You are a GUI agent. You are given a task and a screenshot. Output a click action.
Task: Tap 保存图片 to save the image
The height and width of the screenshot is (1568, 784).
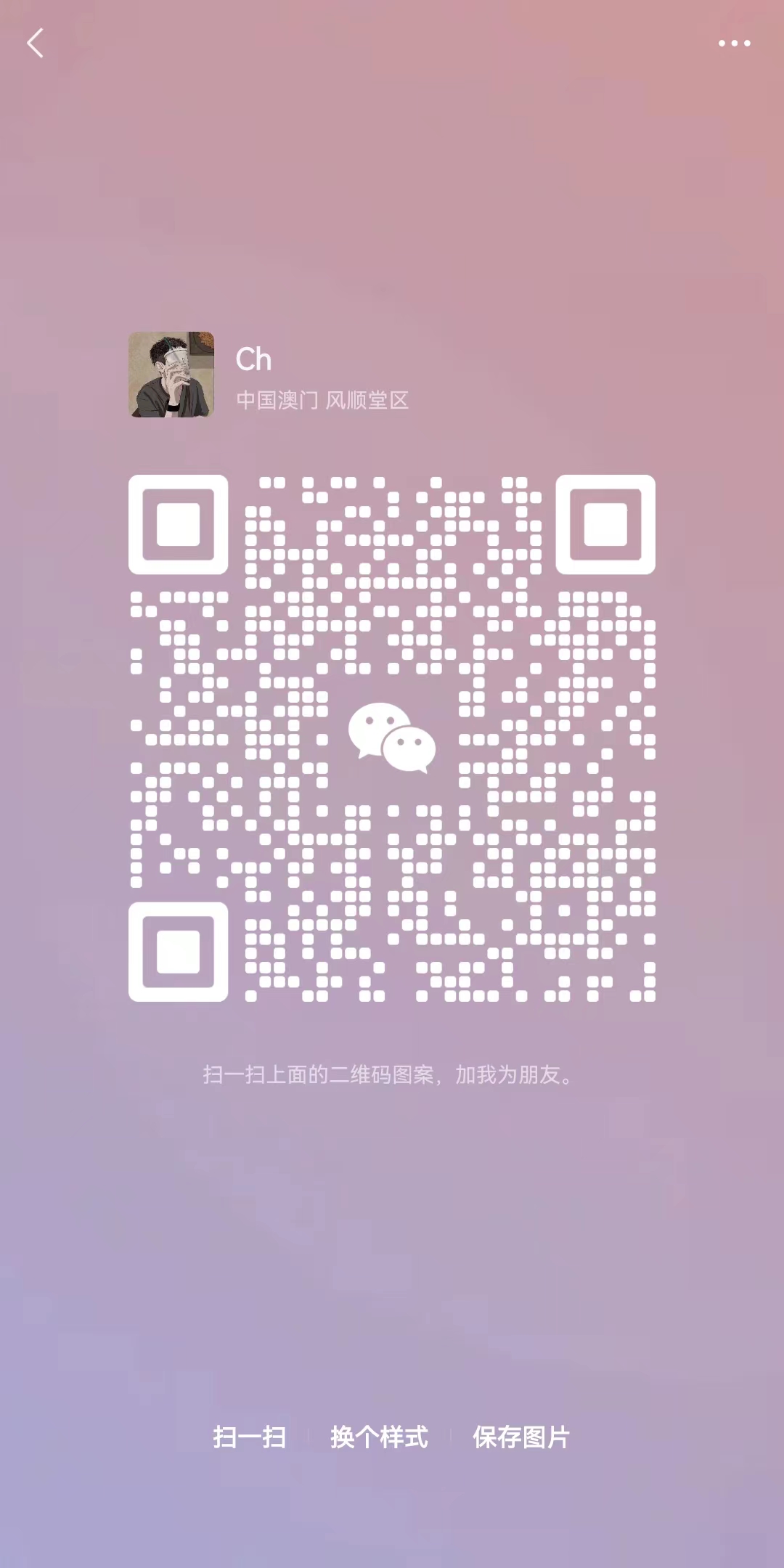(520, 1437)
